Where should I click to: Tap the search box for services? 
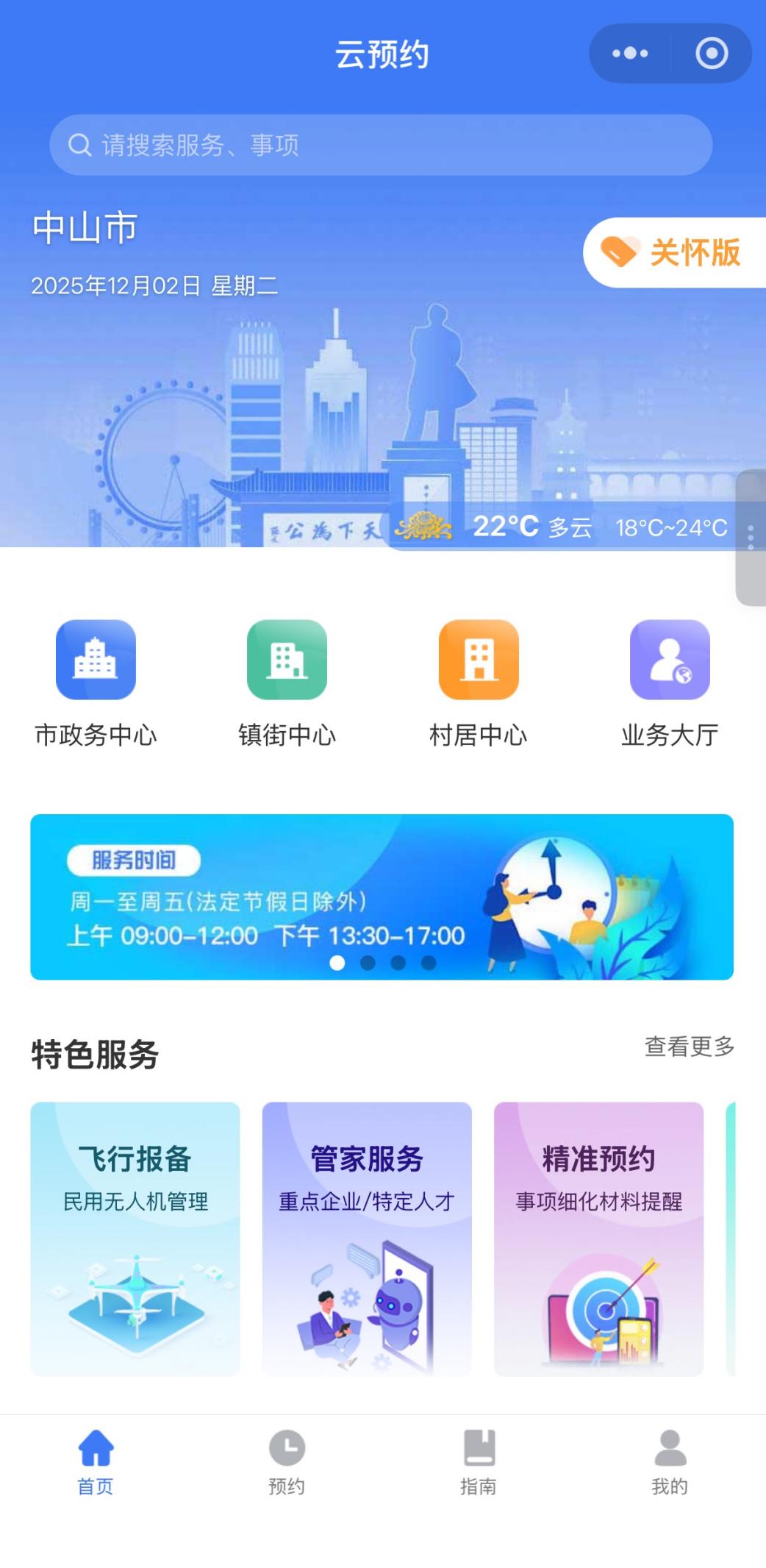point(381,145)
